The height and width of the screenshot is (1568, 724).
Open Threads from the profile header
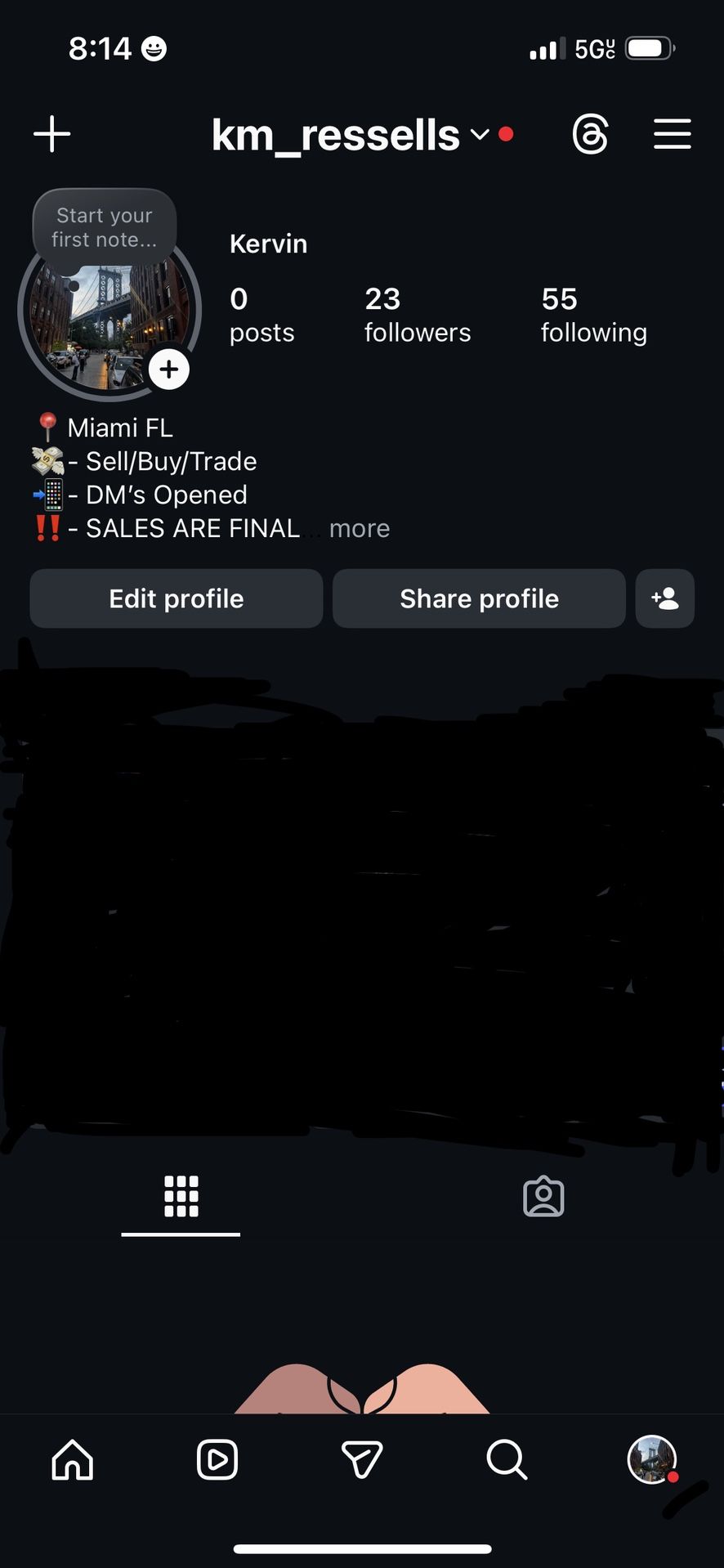tap(590, 134)
